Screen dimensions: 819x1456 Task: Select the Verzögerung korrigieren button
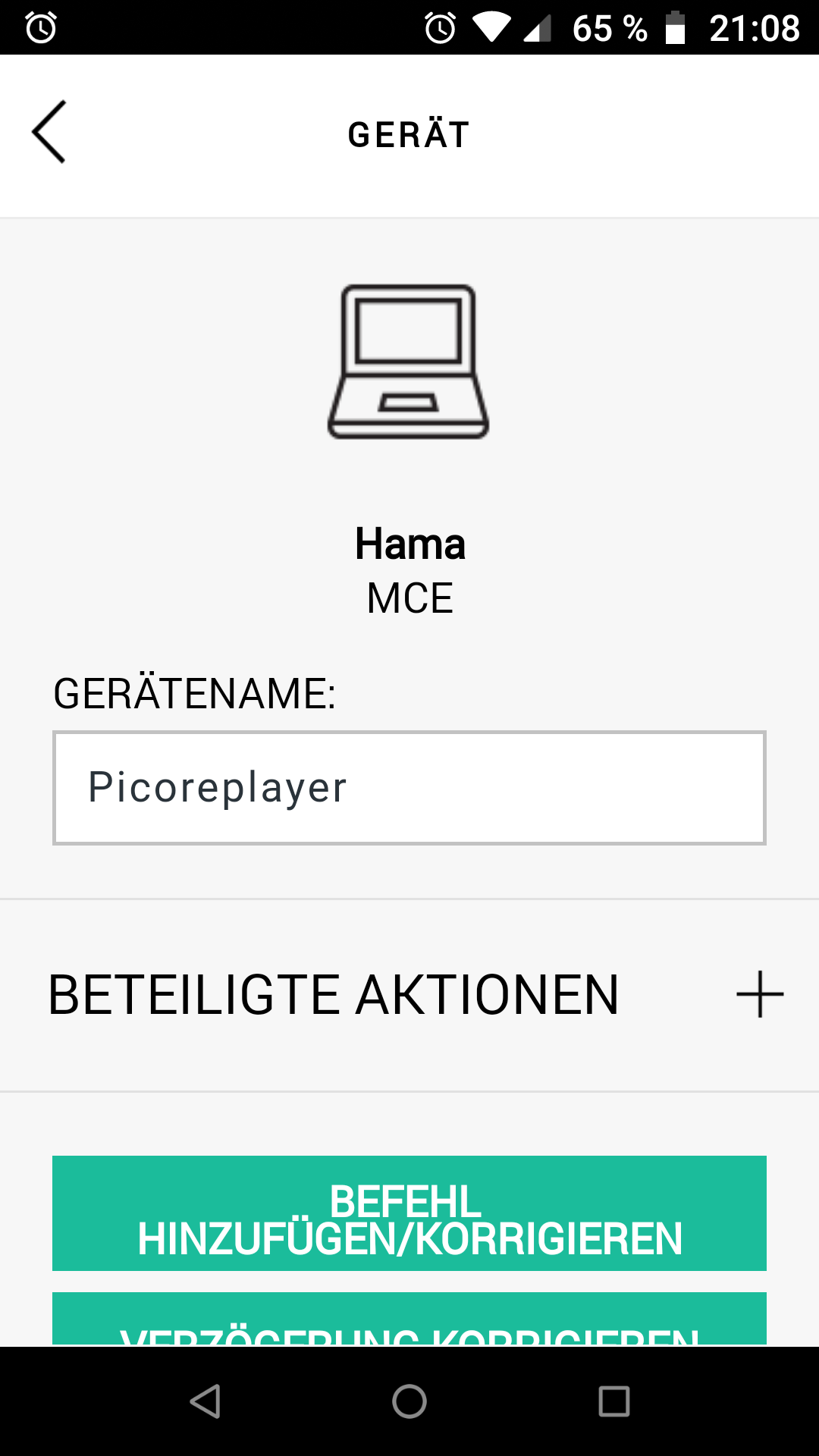tap(409, 1319)
